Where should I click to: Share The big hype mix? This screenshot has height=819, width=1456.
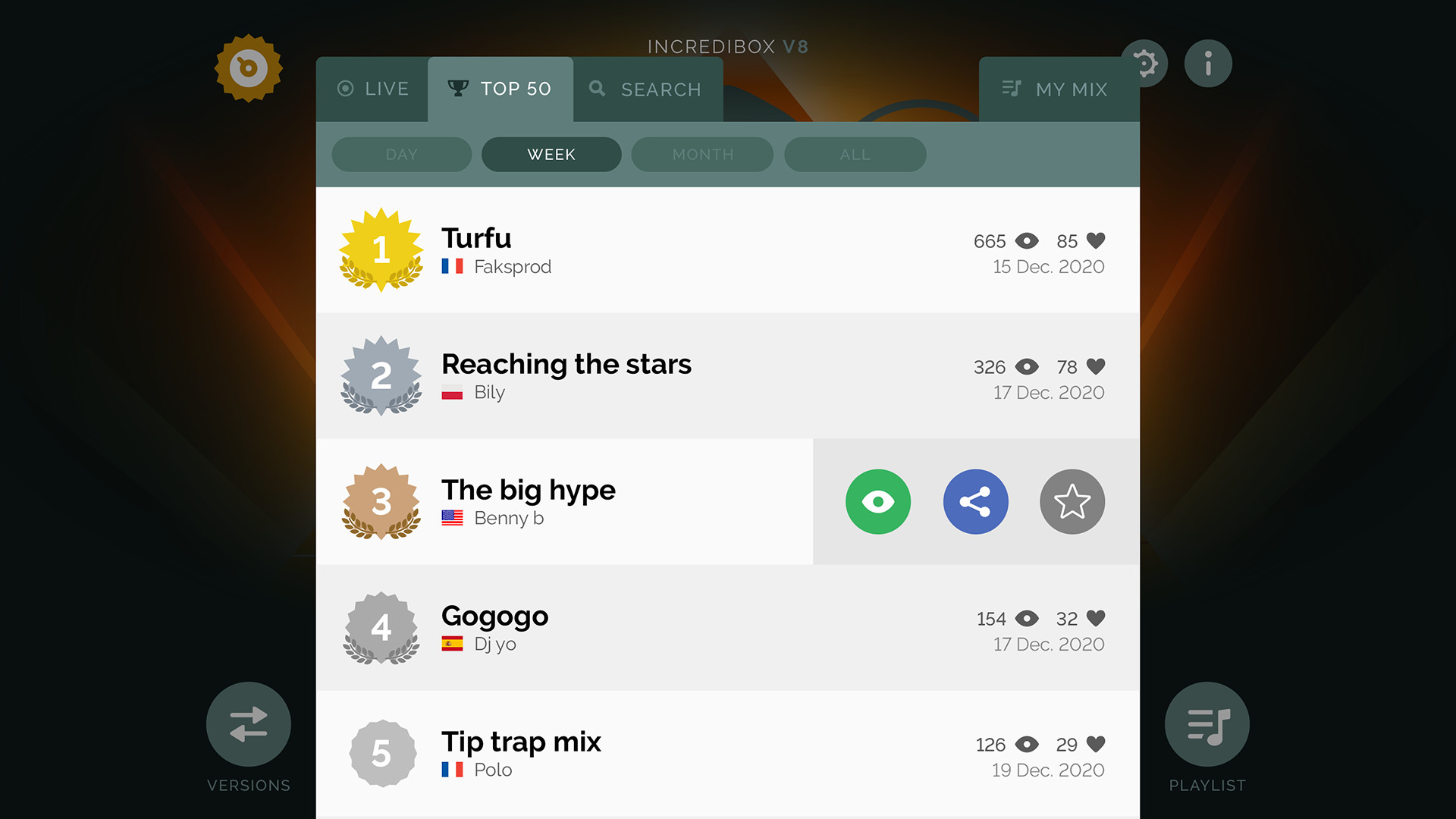975,502
